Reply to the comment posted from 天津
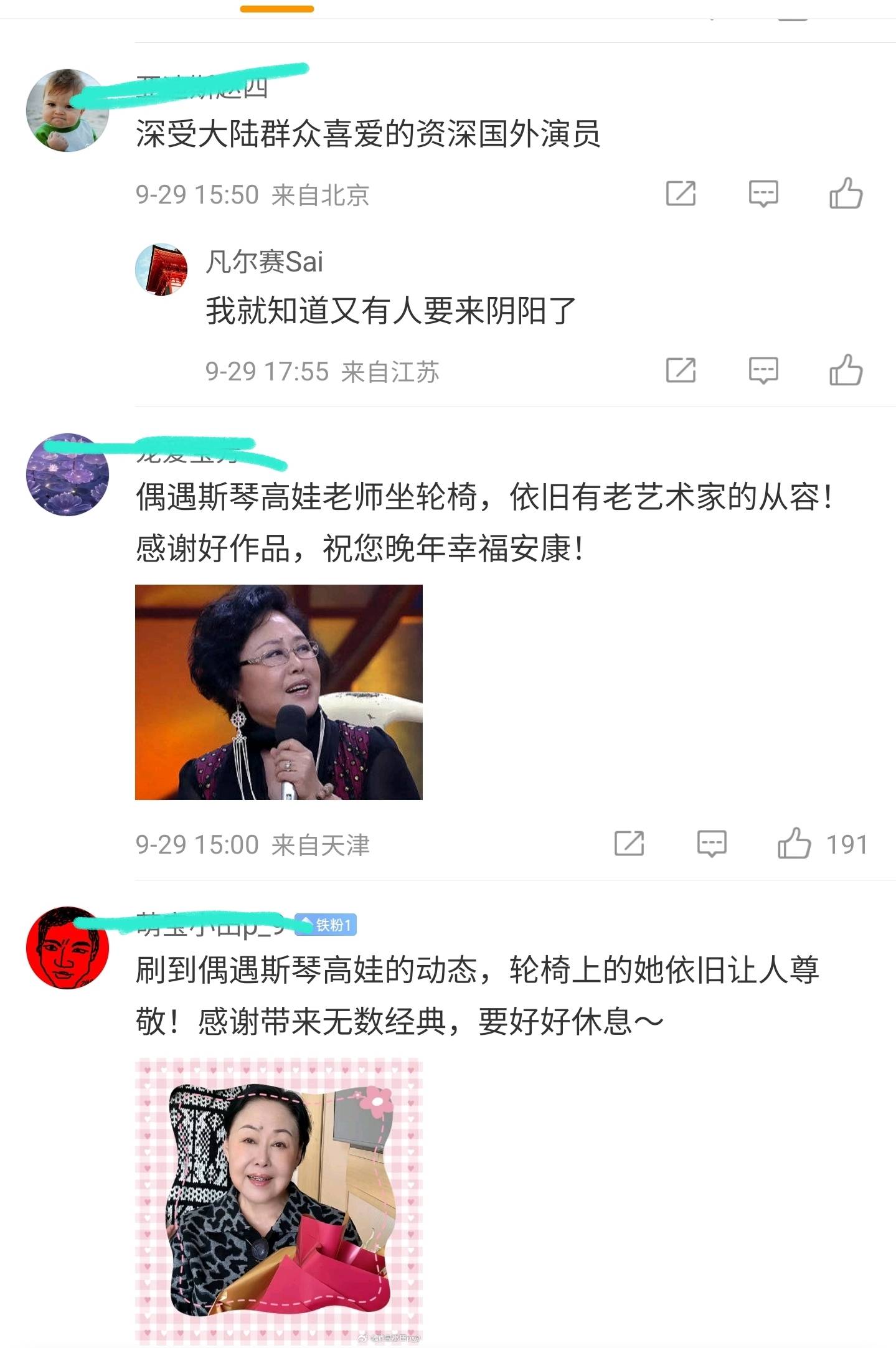The height and width of the screenshot is (1348, 896). [711, 844]
